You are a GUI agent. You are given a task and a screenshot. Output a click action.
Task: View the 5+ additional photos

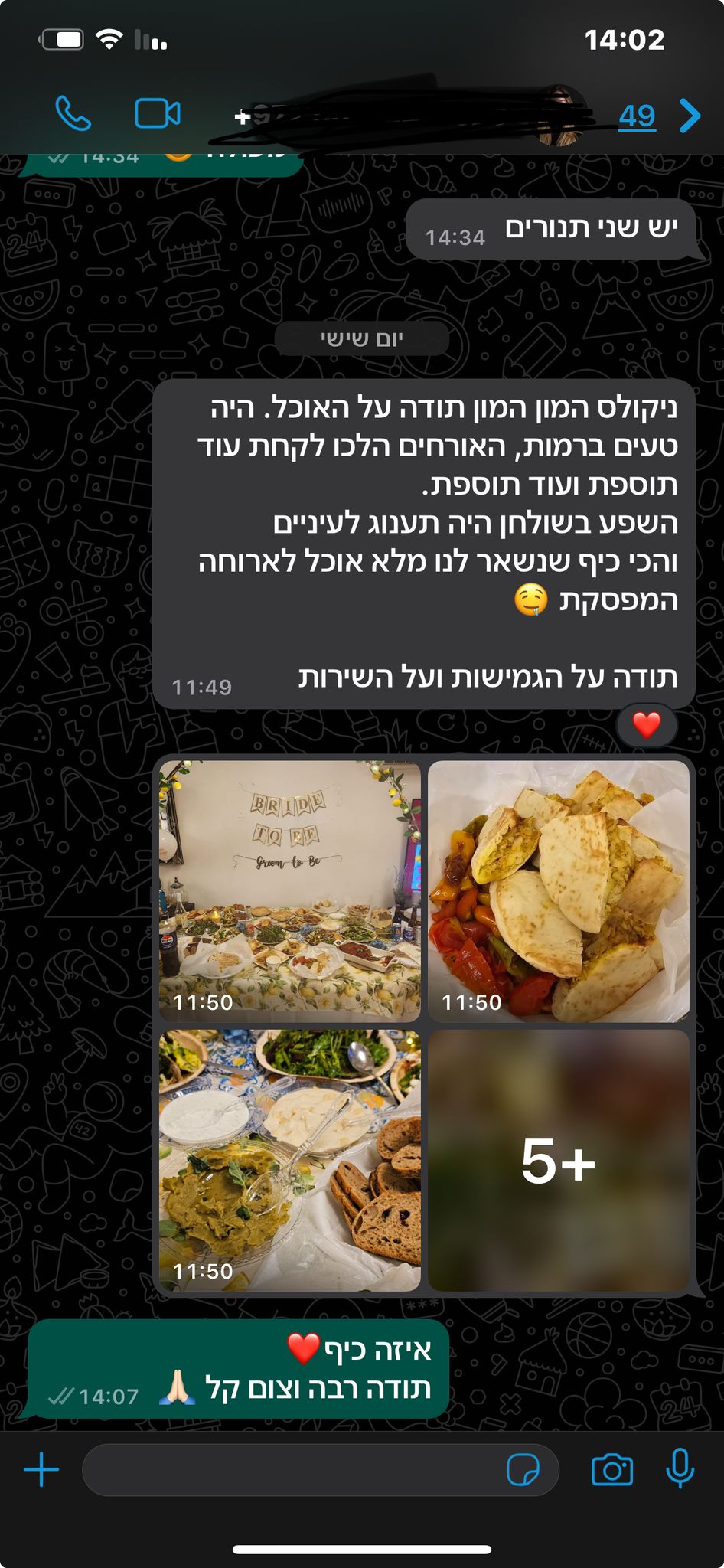(559, 1161)
